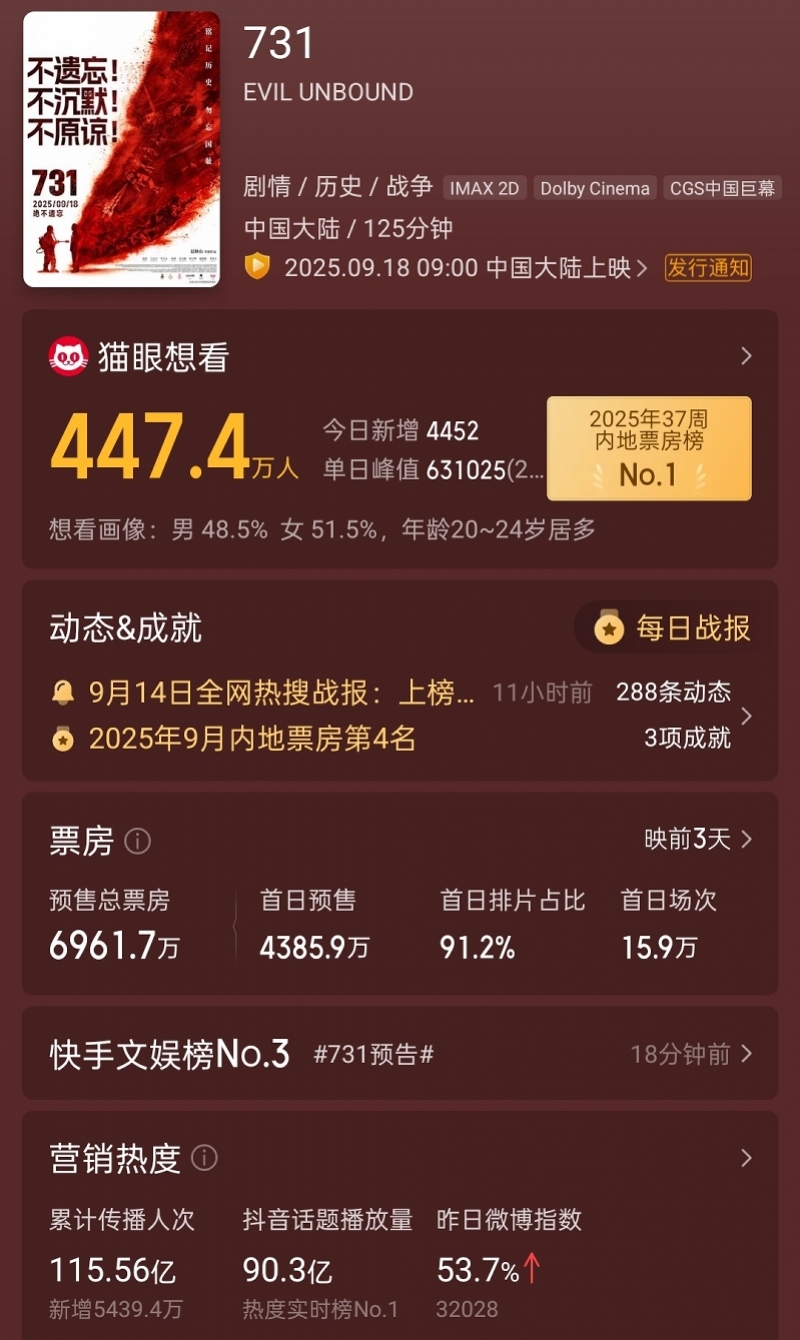Show info about 营销热度

tap(204, 1158)
